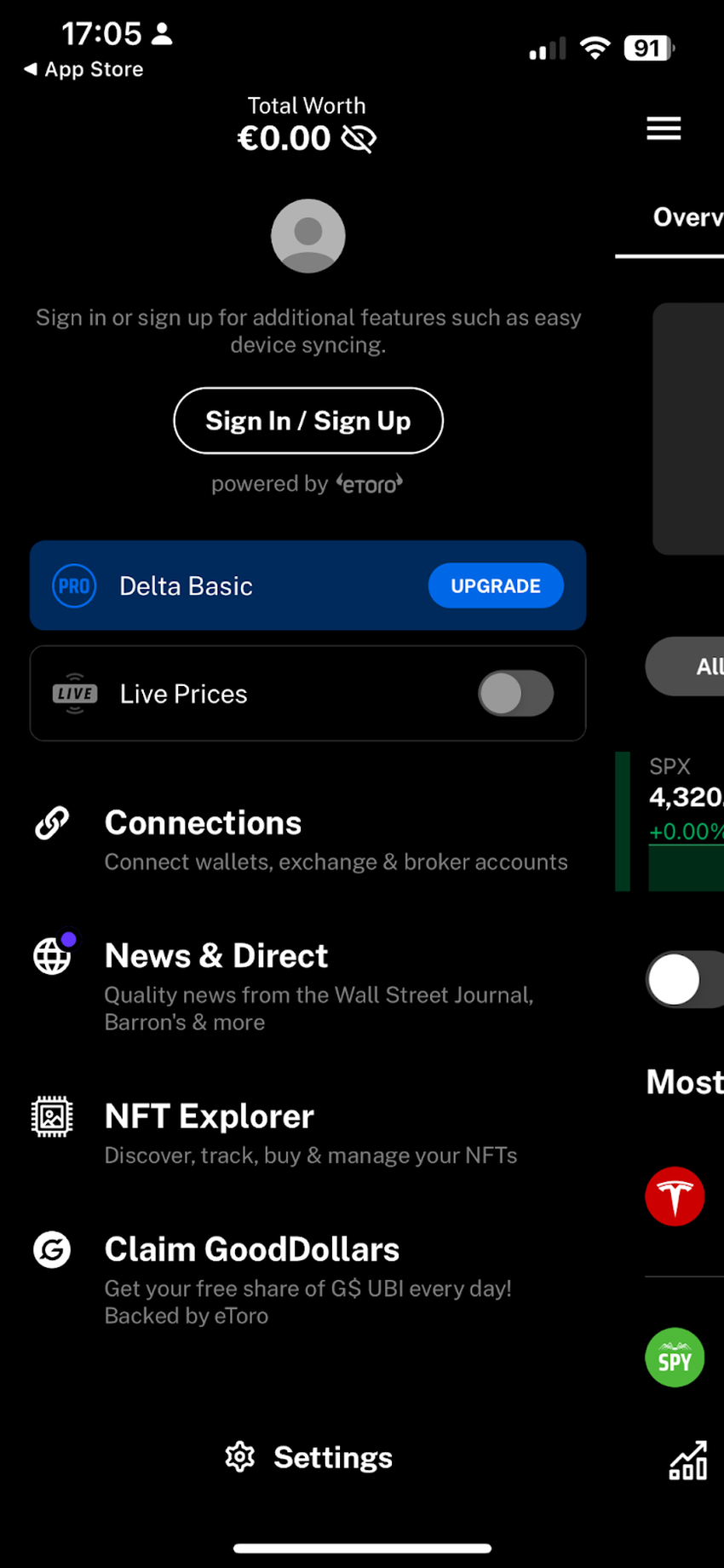Viewport: 724px width, 1568px height.
Task: Tap the hamburger menu button
Action: [x=664, y=129]
